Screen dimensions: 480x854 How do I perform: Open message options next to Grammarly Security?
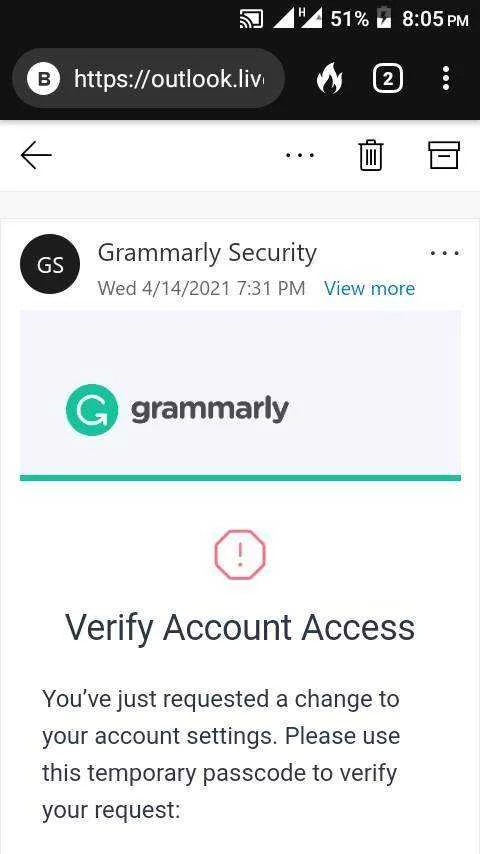tap(445, 253)
